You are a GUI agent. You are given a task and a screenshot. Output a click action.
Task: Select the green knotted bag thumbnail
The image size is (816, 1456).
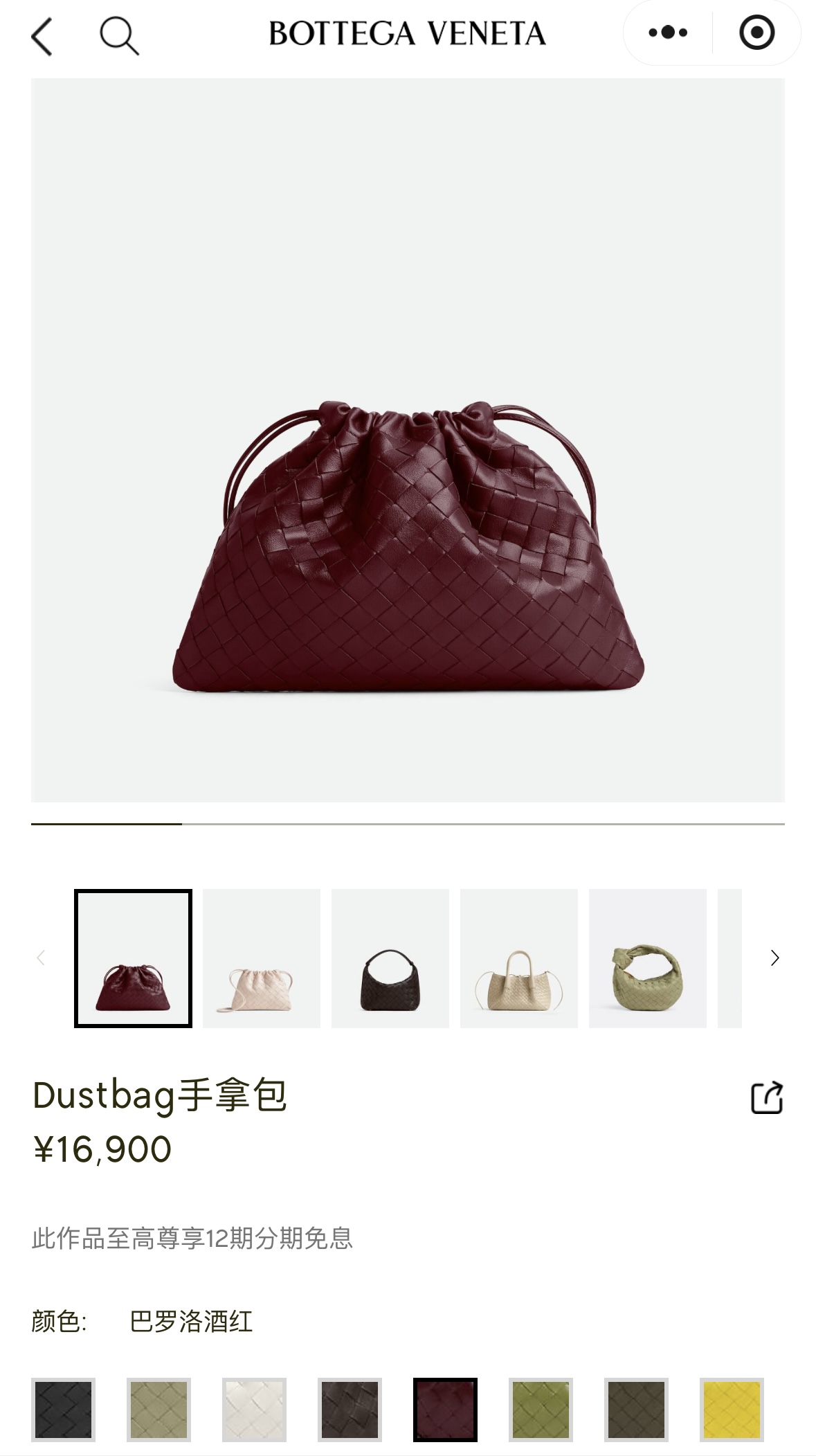tap(648, 958)
